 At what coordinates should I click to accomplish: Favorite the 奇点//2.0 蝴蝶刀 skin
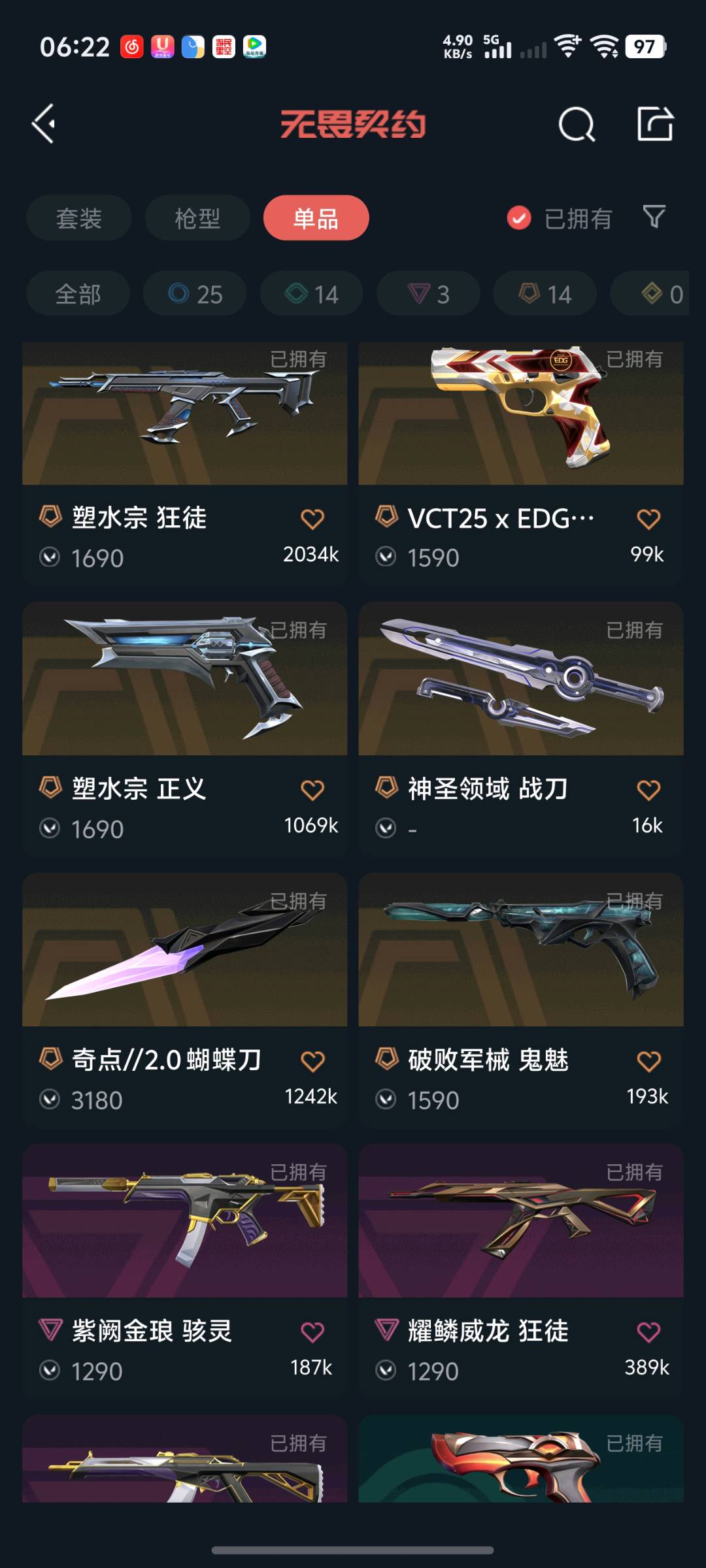(312, 1061)
